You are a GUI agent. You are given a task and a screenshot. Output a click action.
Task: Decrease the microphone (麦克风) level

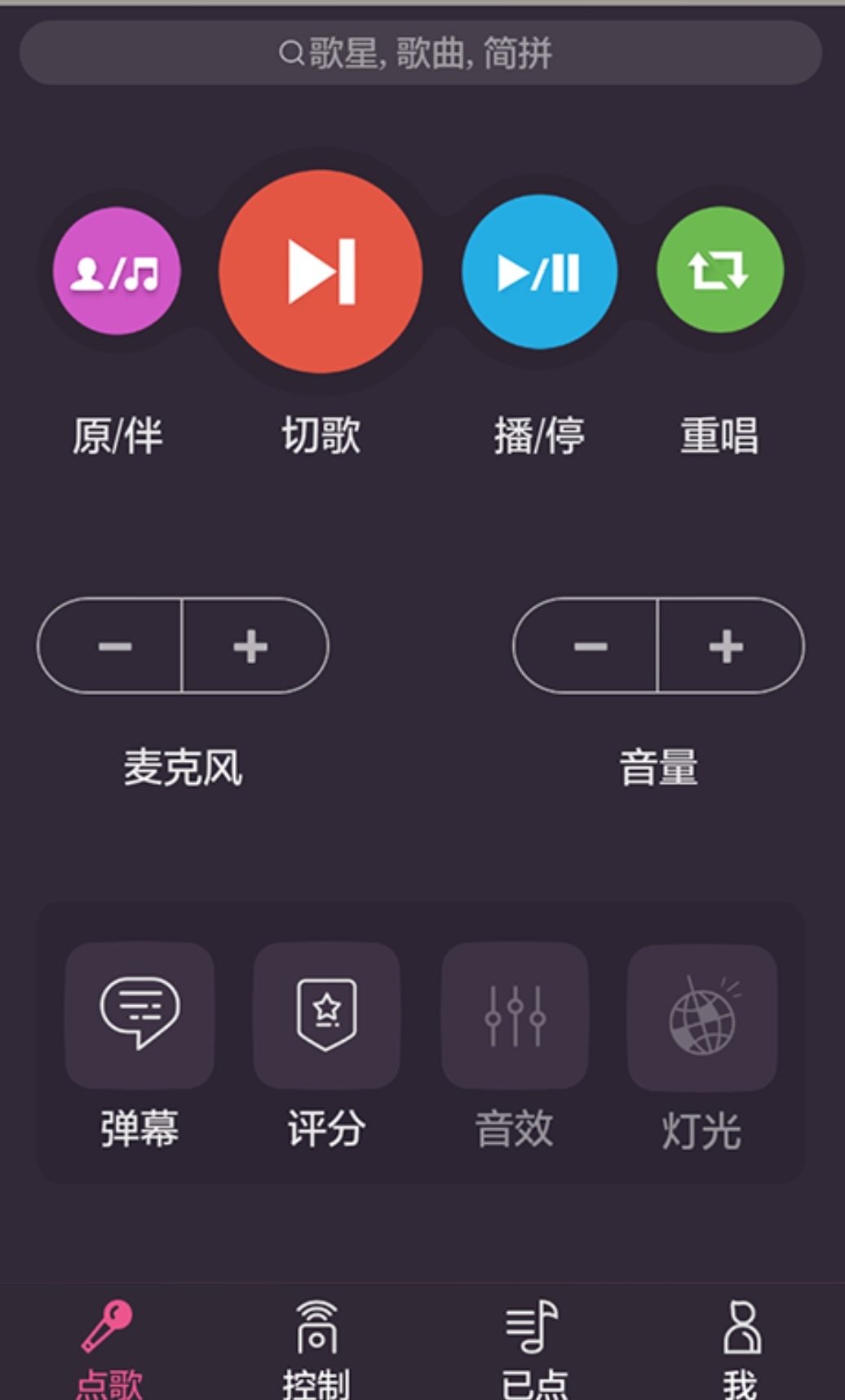(x=113, y=646)
